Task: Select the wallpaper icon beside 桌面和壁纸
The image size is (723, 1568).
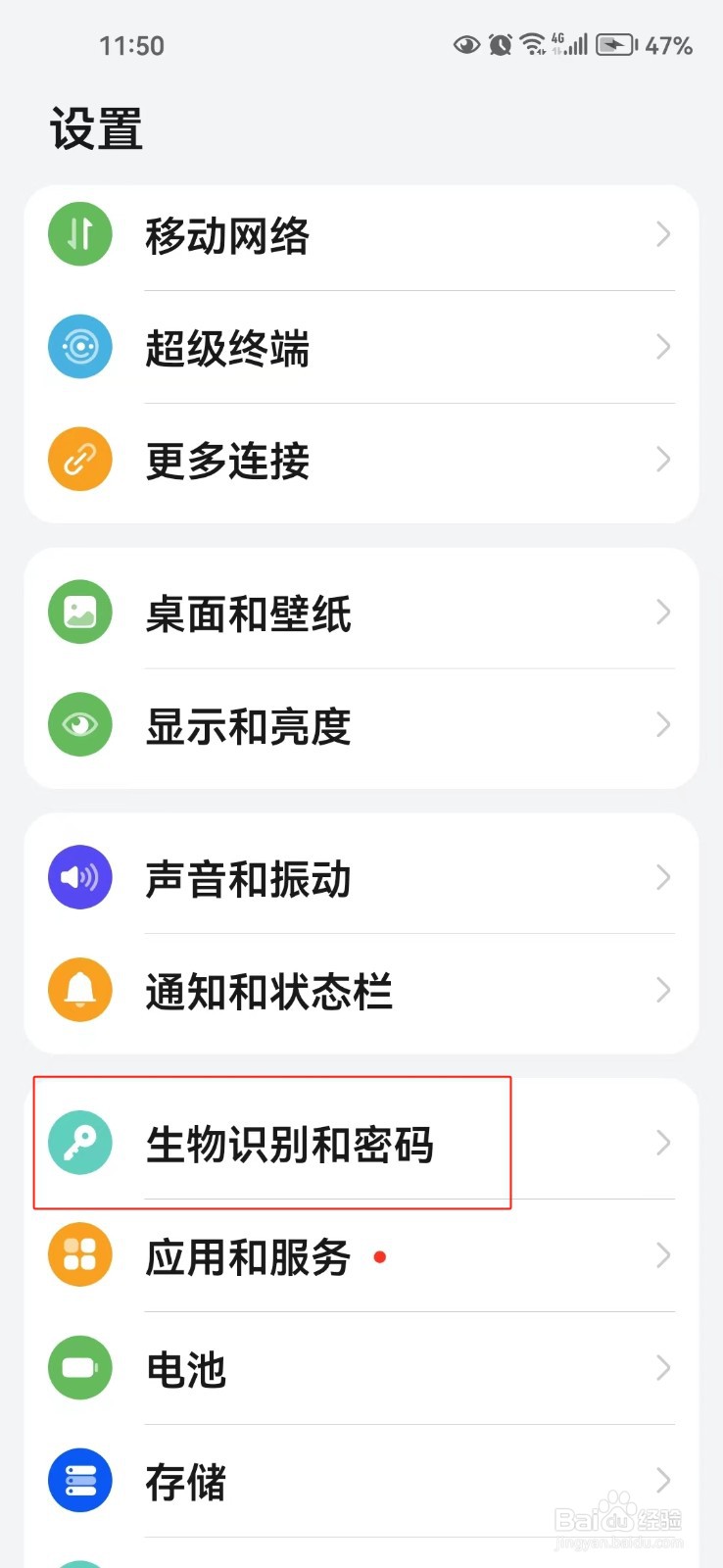Action: [79, 612]
